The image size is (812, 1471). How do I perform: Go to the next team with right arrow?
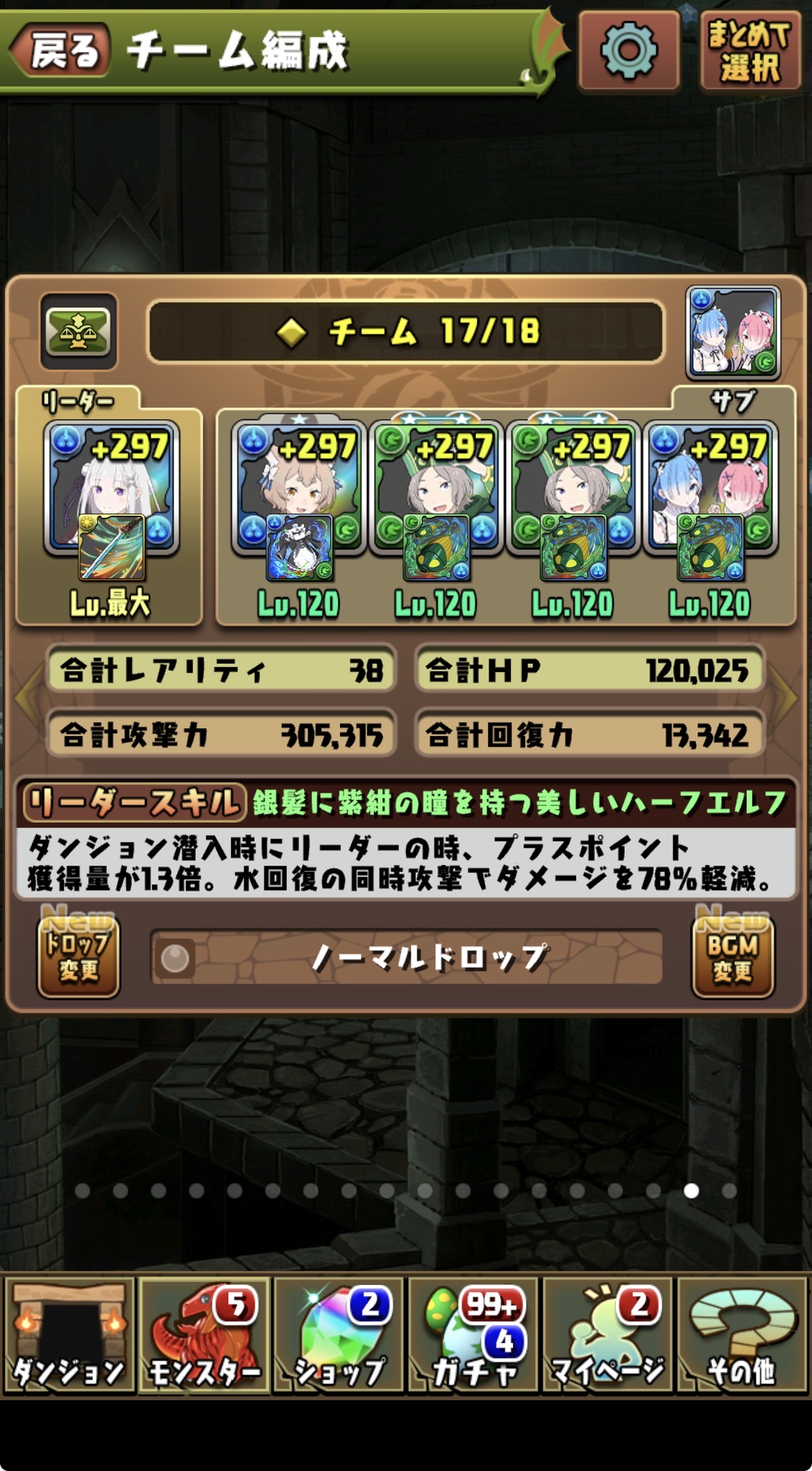tap(788, 698)
